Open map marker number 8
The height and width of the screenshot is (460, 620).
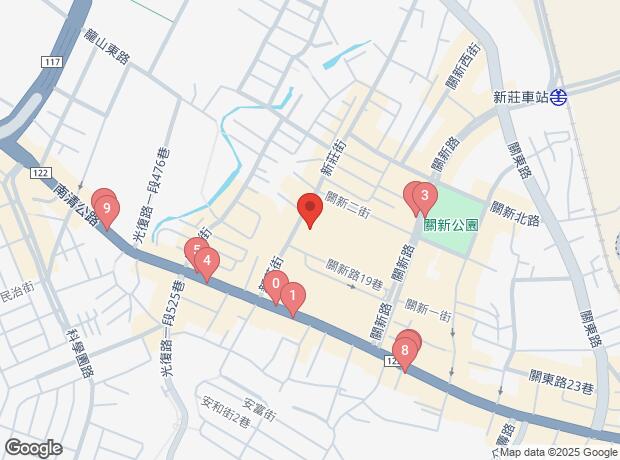[x=405, y=352]
